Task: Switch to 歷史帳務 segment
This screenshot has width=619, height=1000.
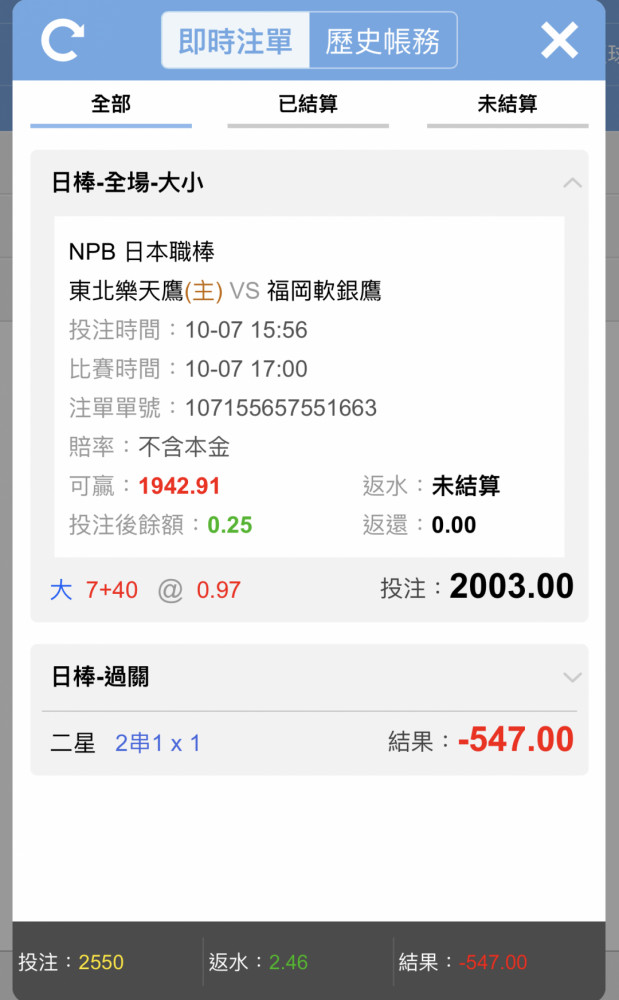Action: 383,40
